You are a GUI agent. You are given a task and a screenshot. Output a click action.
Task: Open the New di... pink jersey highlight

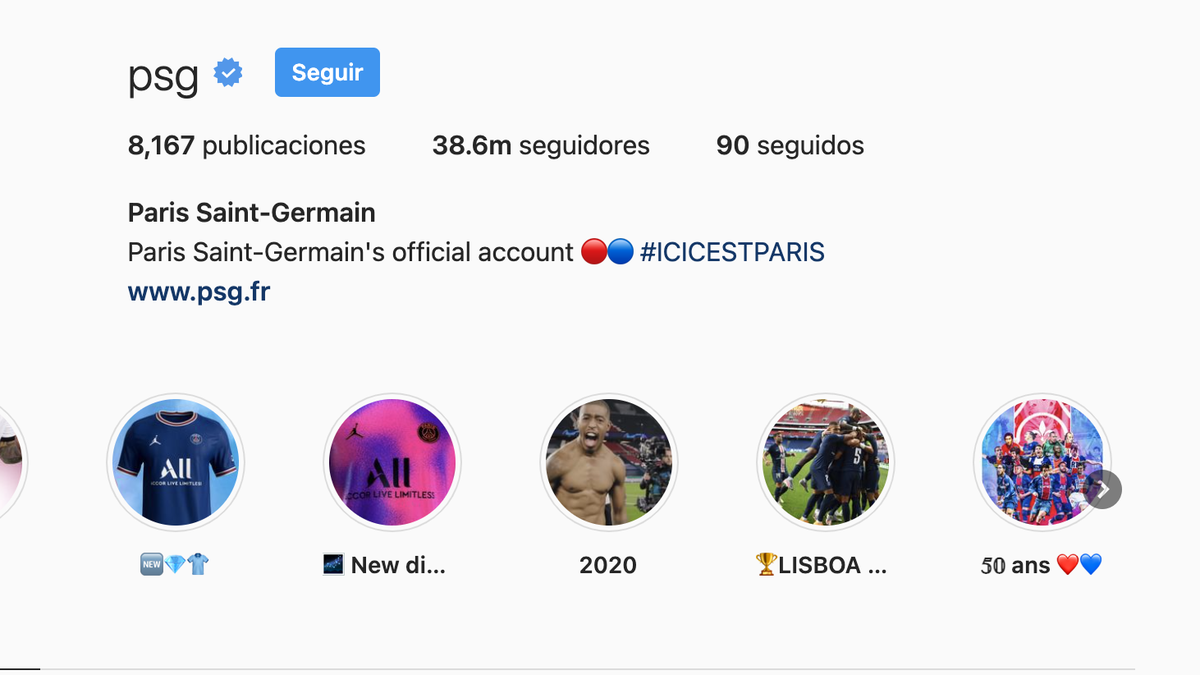tap(392, 462)
